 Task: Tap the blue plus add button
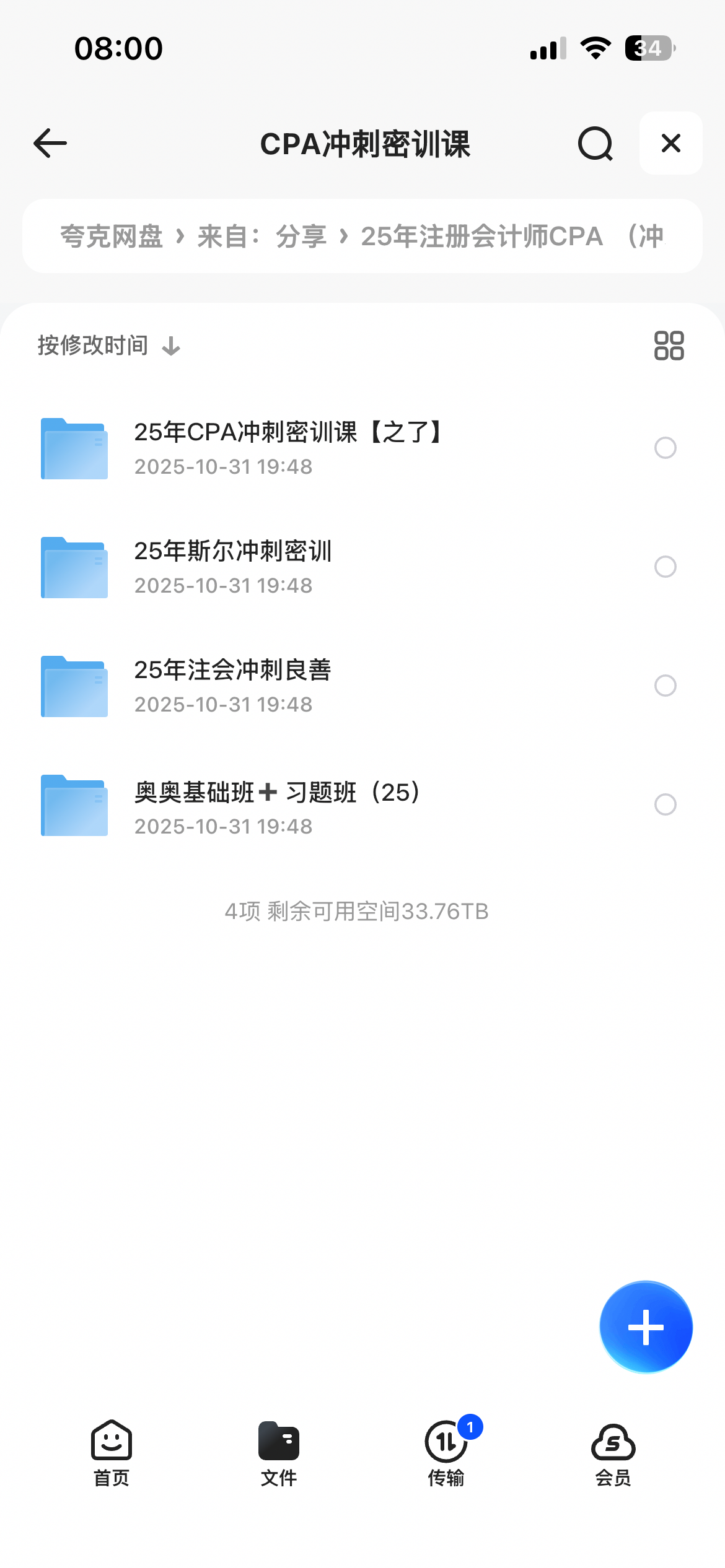point(646,1327)
